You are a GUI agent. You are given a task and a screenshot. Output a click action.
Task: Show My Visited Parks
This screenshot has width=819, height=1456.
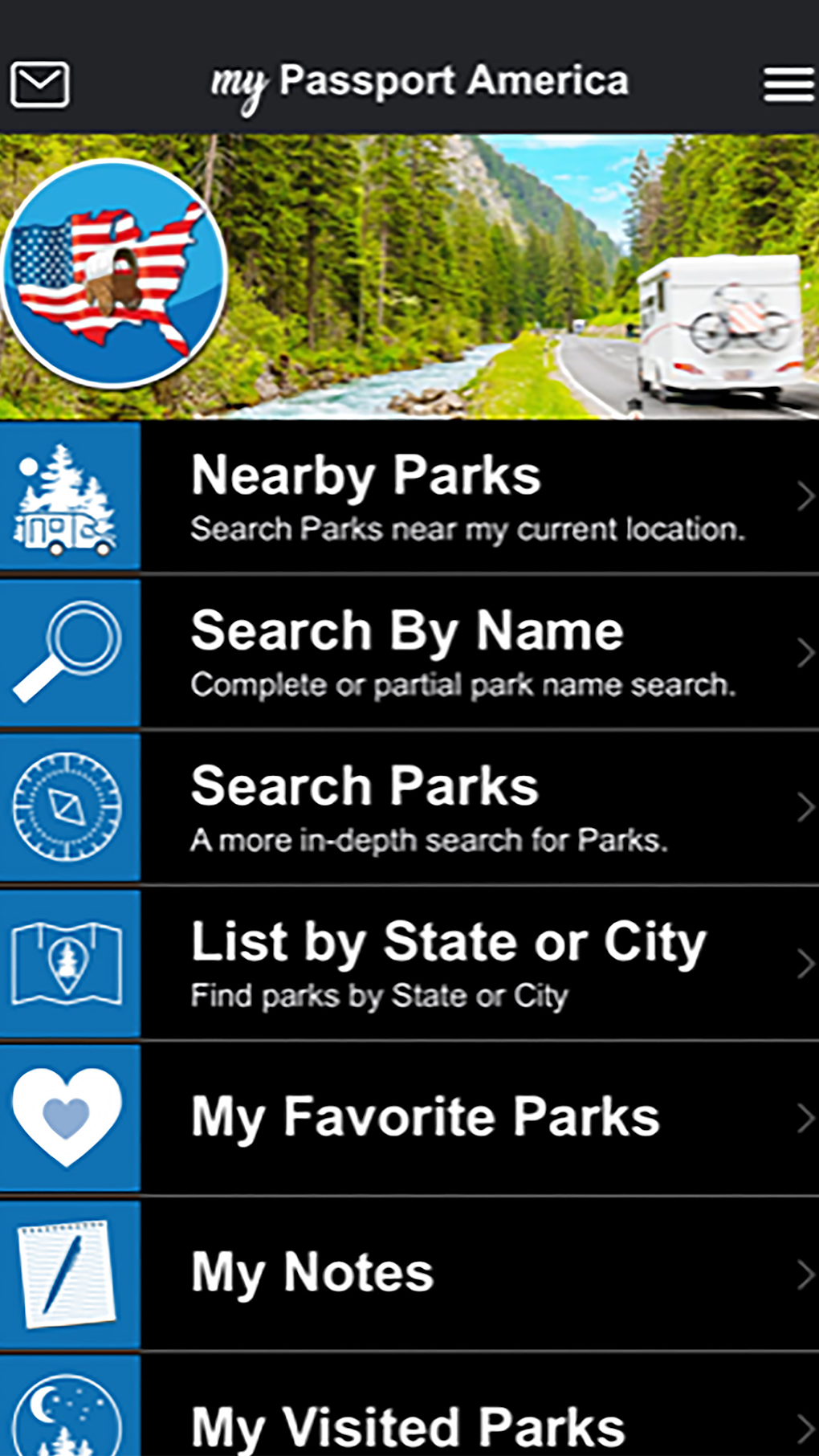[x=409, y=1417]
